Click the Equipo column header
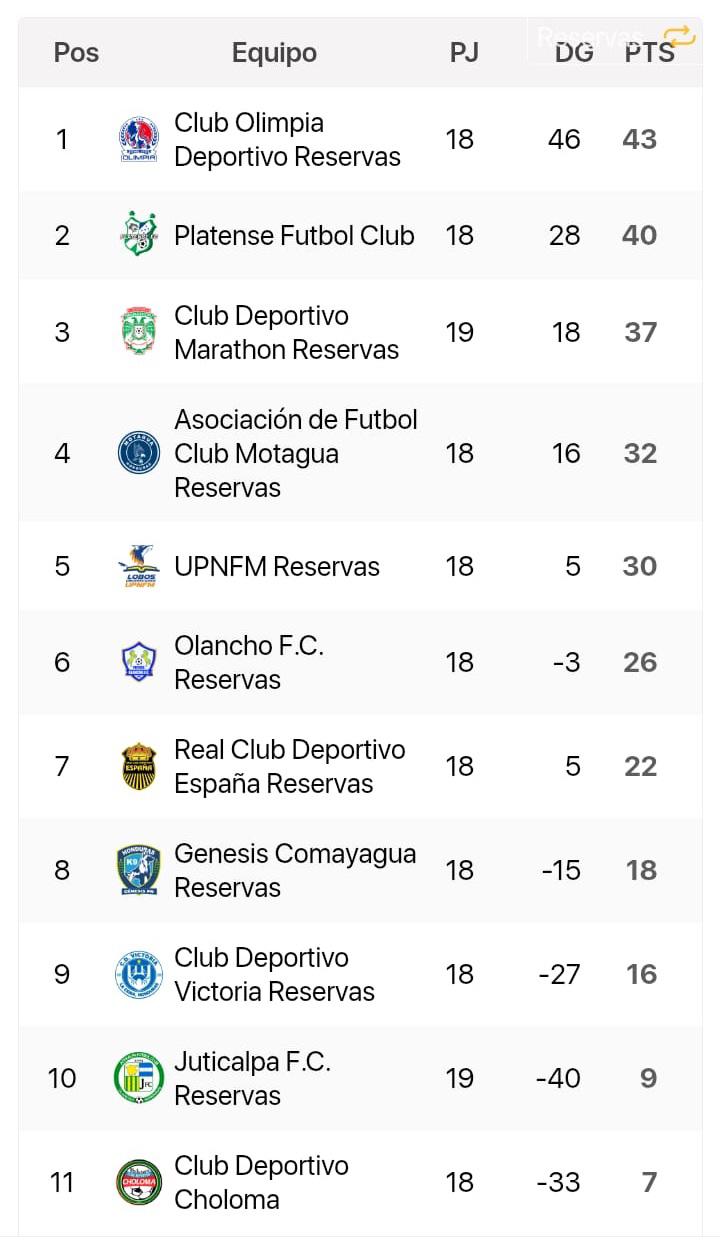Viewport: 726px width, 1242px height. click(274, 53)
